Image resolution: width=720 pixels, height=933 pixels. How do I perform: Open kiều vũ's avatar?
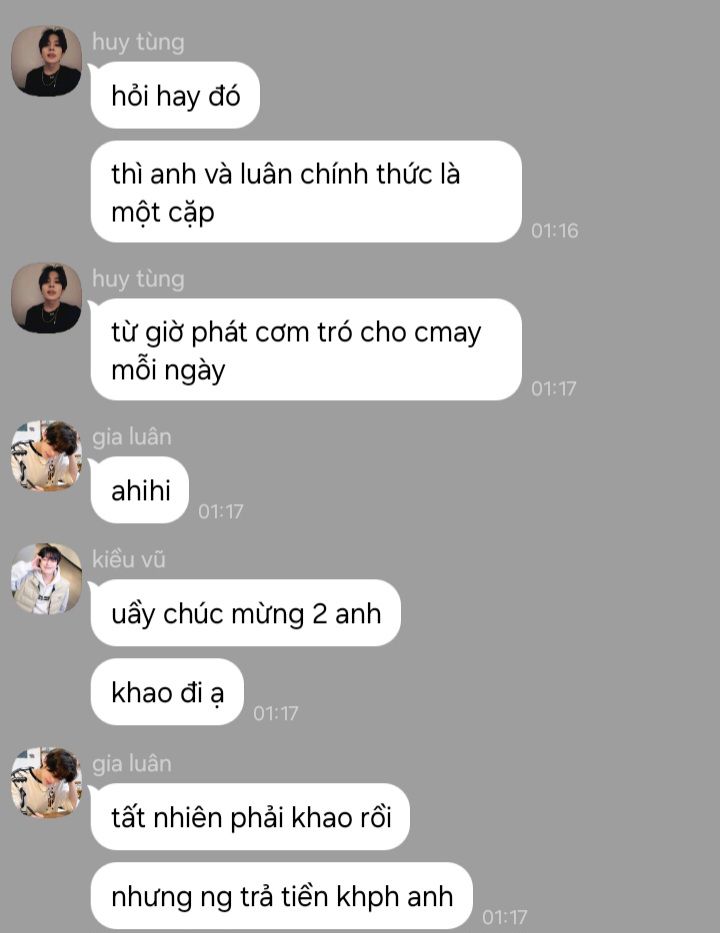(x=46, y=579)
